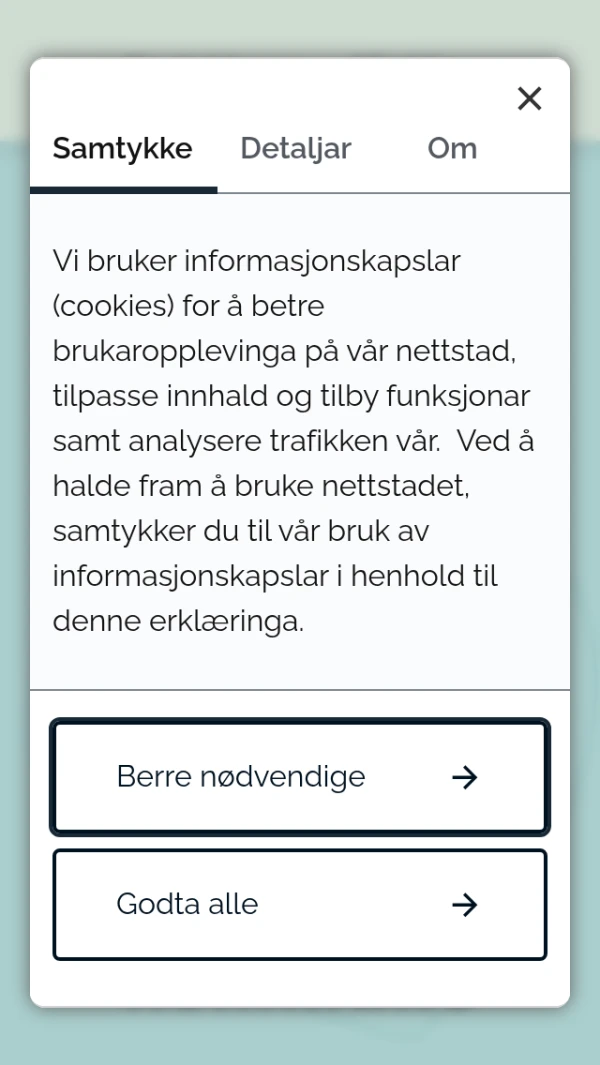Image resolution: width=600 pixels, height=1065 pixels.
Task: Switch to the Detaljar tab
Action: [x=296, y=149]
